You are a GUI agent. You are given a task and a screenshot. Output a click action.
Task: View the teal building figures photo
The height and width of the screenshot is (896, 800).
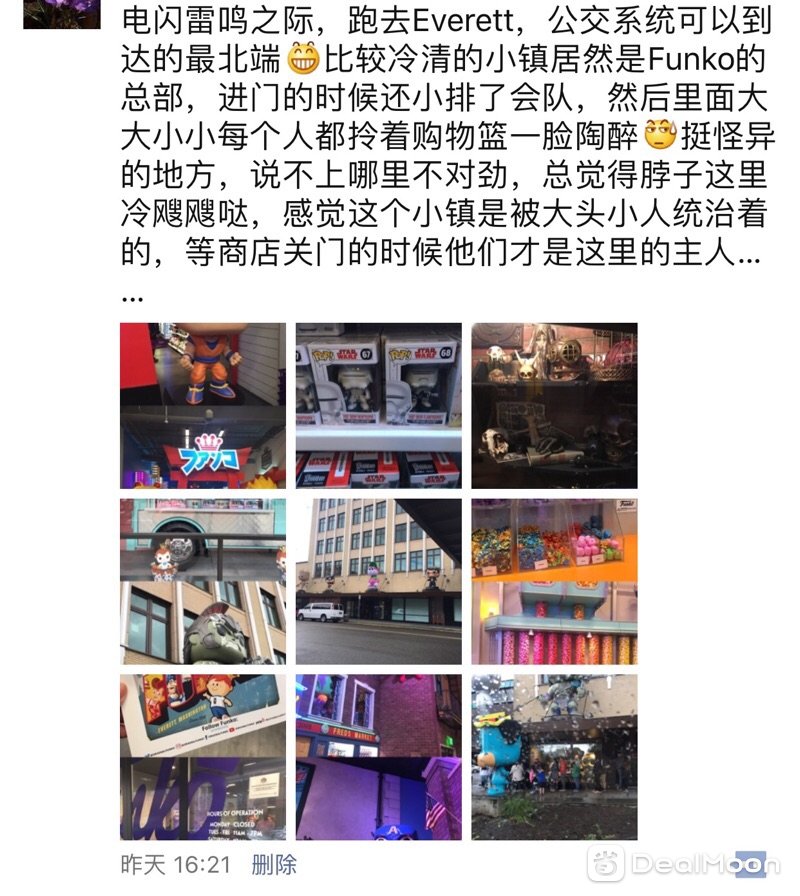[202, 581]
